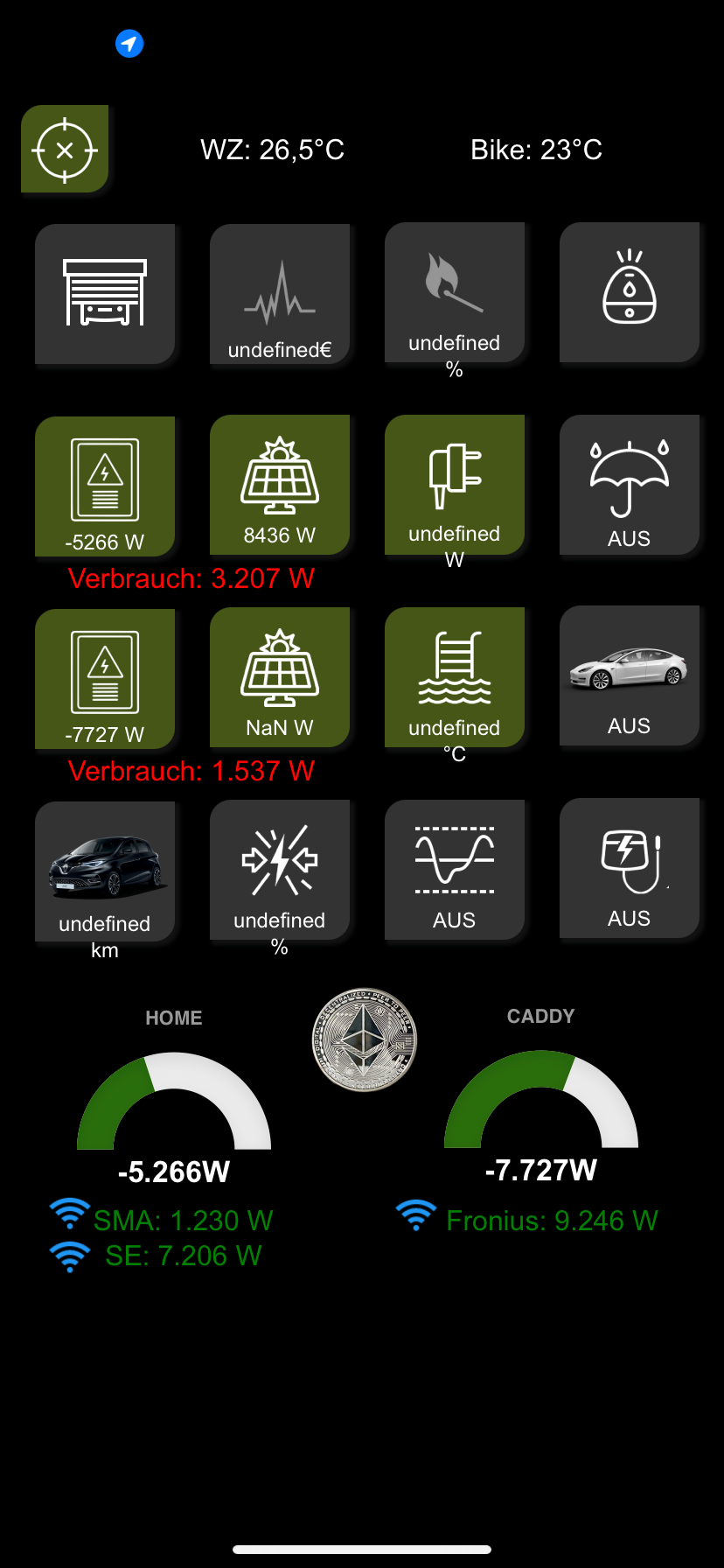Toggle the humidifier tile

(x=630, y=292)
